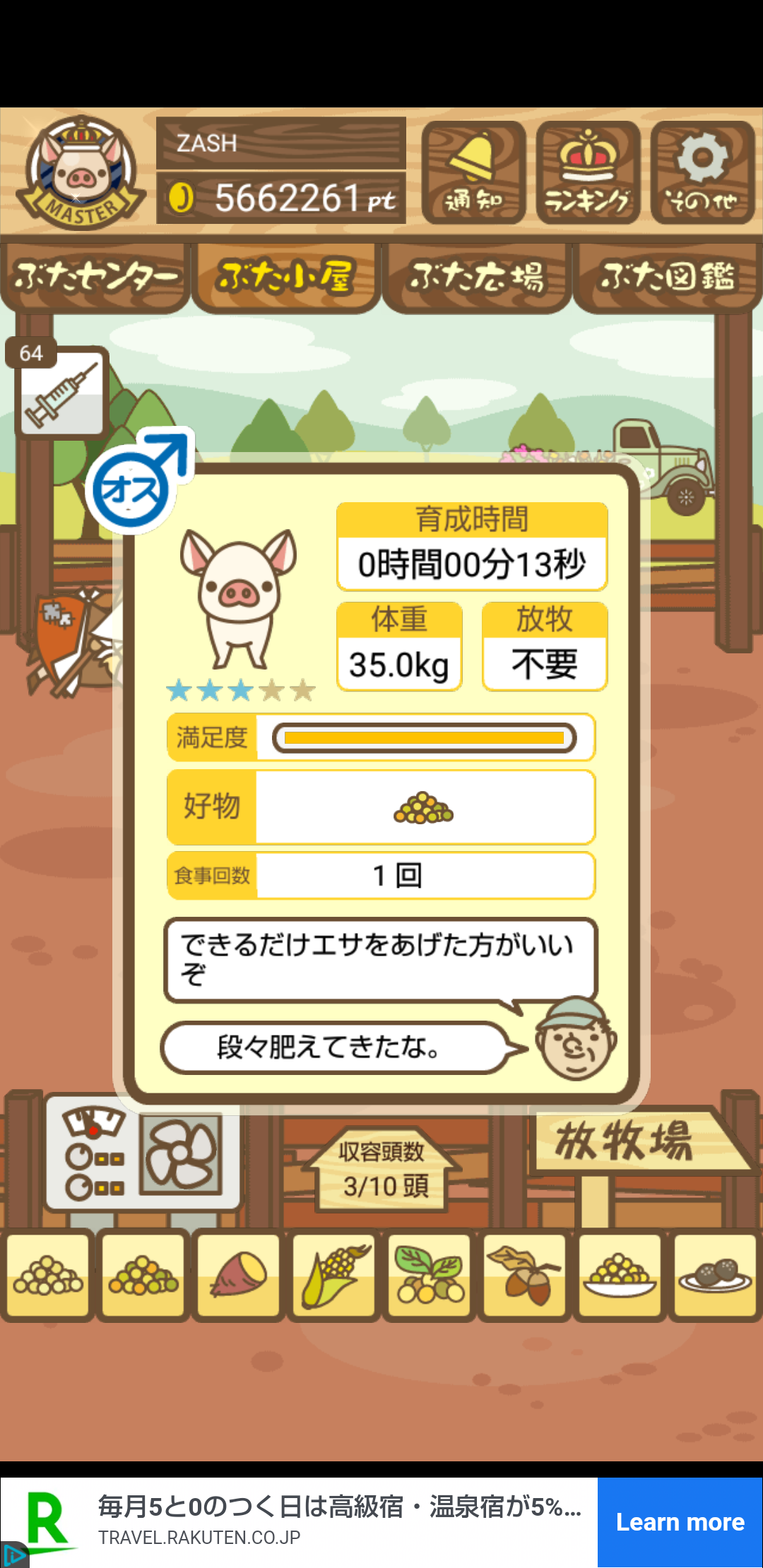Switch to the ぶたセンター tab
Image resolution: width=763 pixels, height=1568 pixels.
click(x=95, y=277)
